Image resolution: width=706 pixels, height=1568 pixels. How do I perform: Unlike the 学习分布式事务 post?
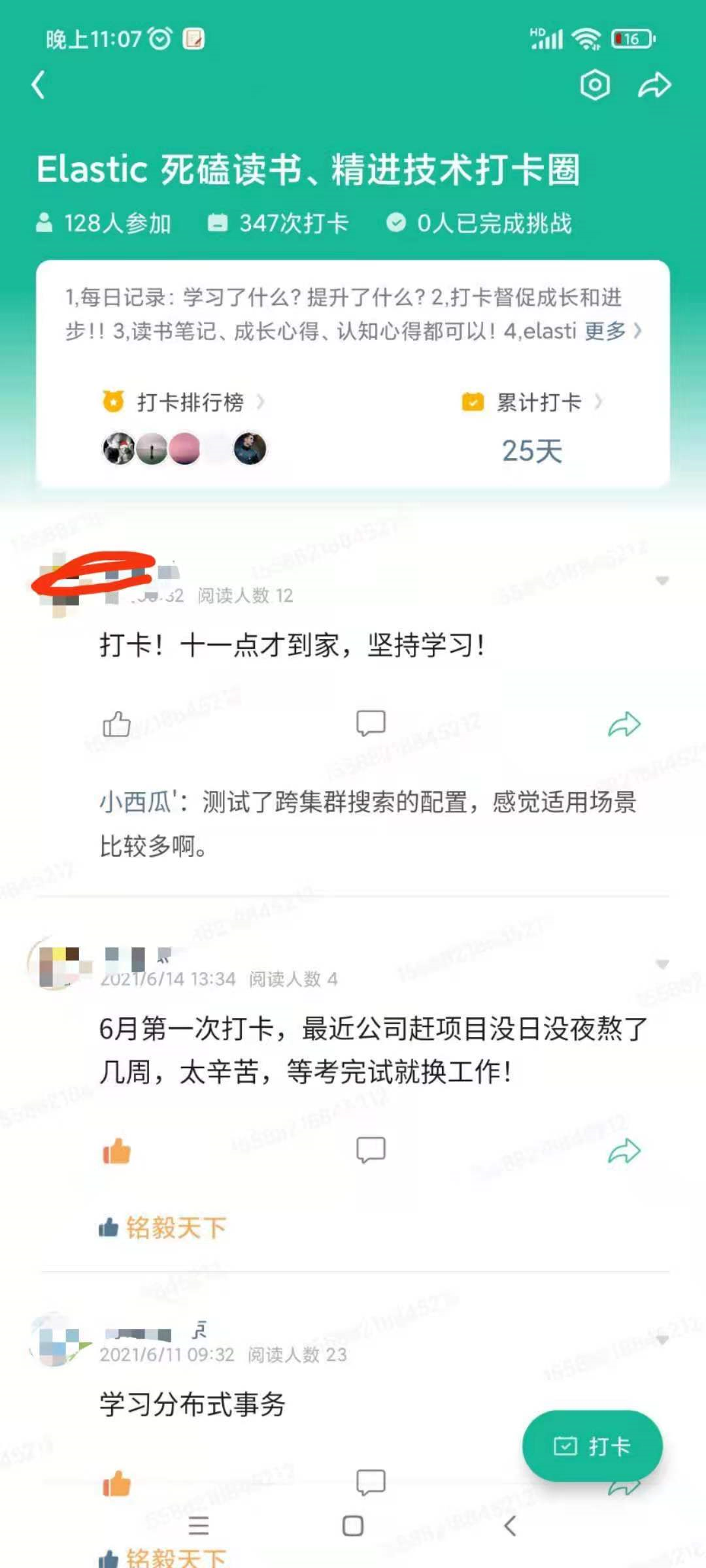(x=117, y=1483)
